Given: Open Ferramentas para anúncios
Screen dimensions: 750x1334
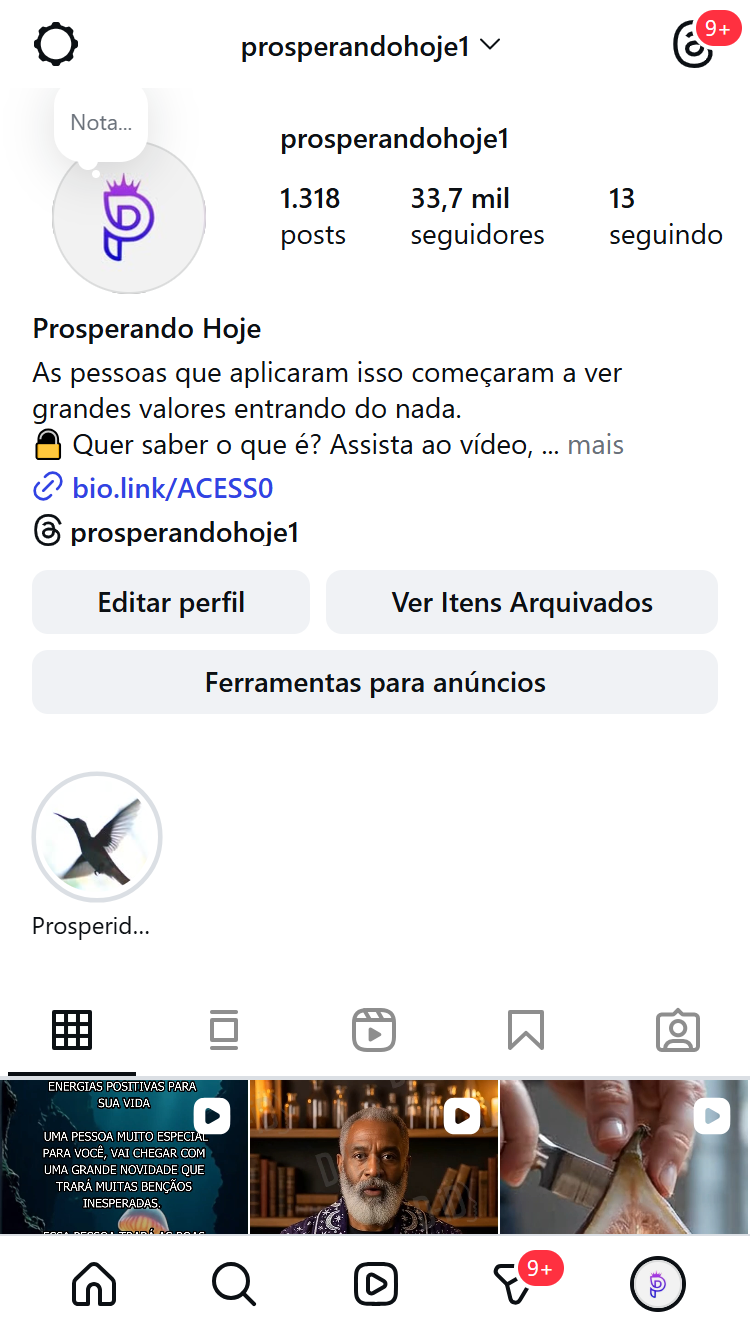Looking at the screenshot, I should pyautogui.click(x=375, y=682).
